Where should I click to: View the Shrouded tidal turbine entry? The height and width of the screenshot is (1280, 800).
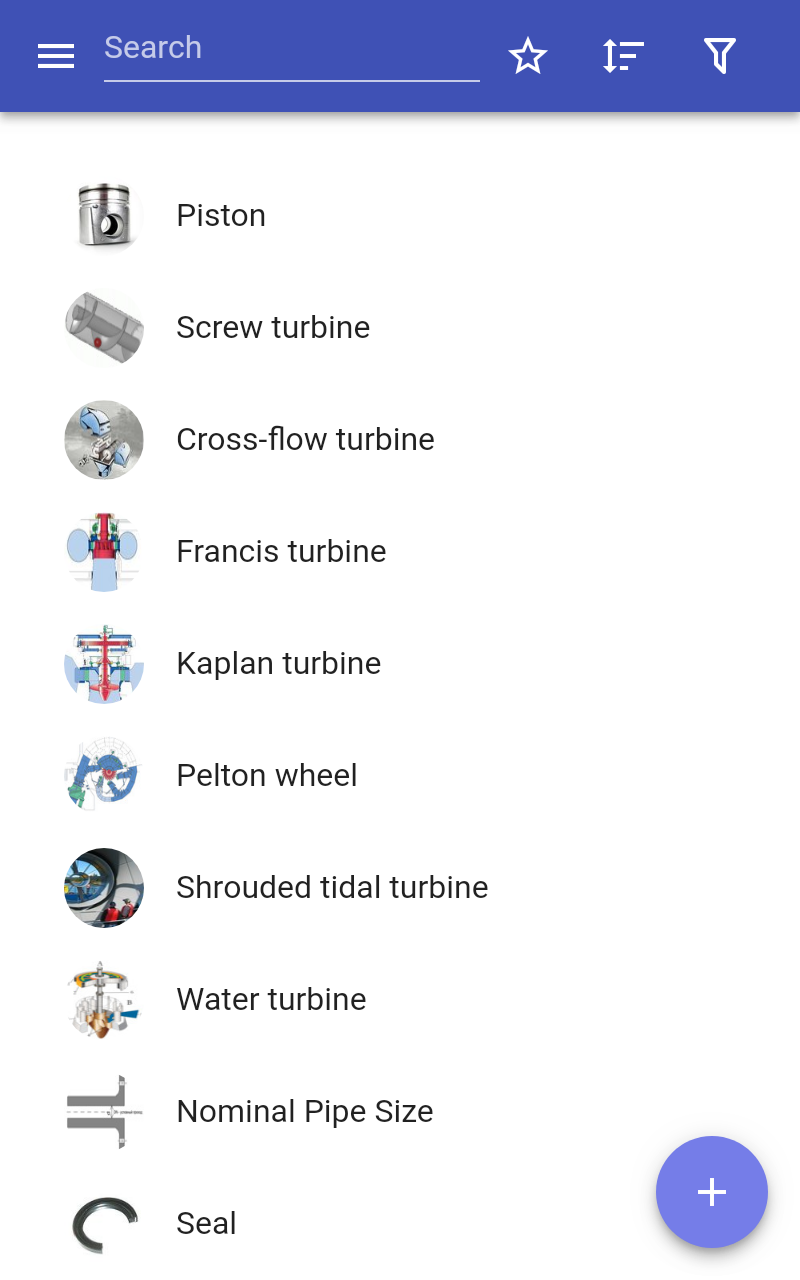point(332,888)
